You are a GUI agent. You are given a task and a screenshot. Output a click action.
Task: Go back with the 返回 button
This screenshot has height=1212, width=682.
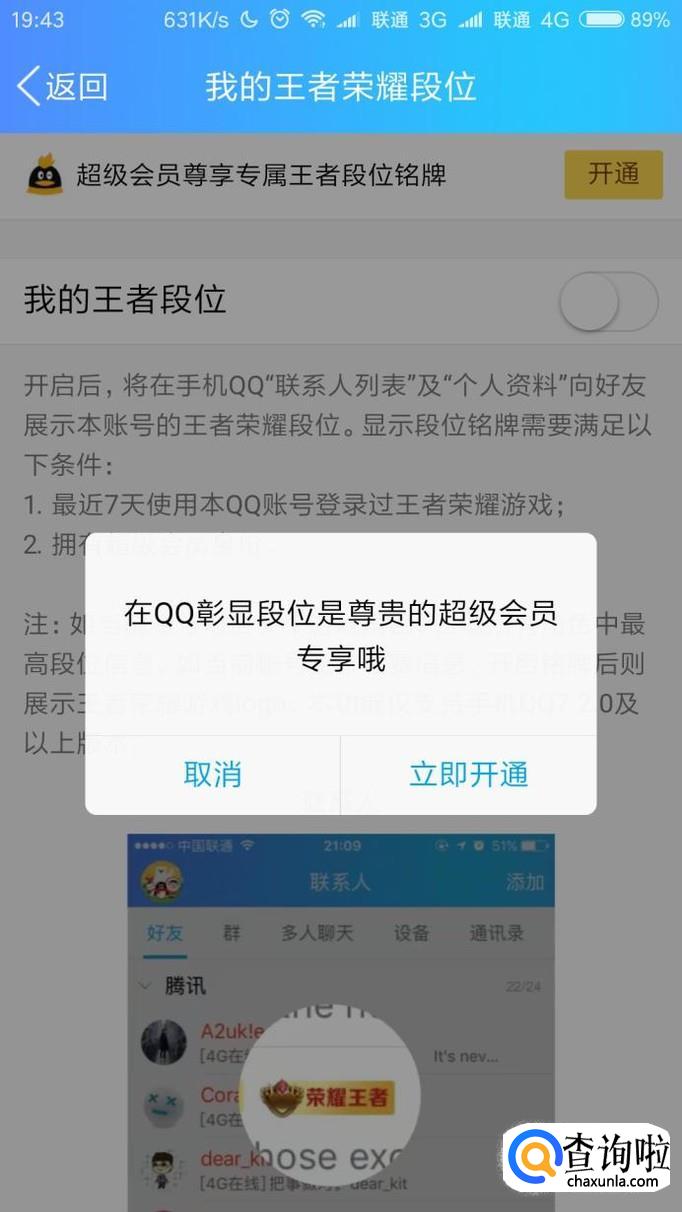click(62, 87)
